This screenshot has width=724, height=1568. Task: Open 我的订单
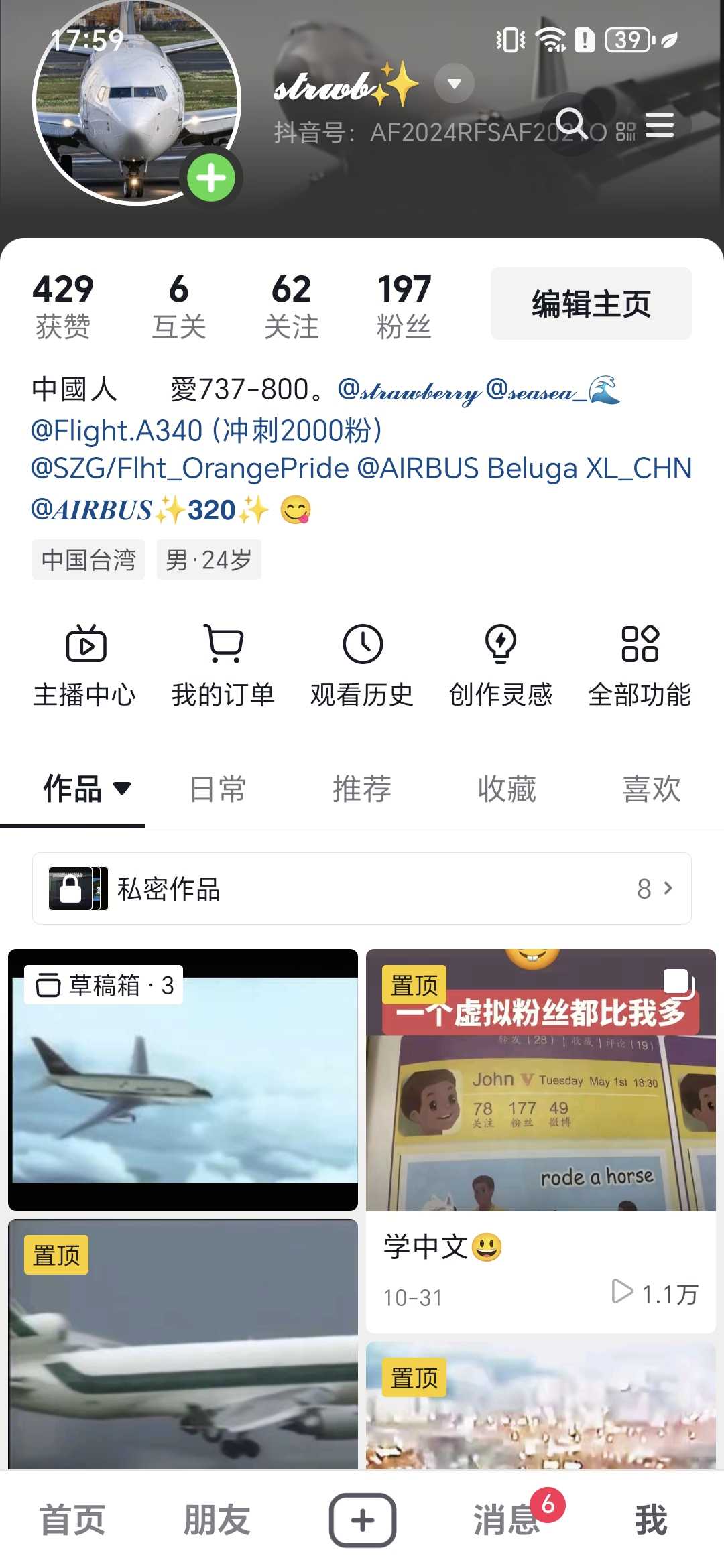(x=223, y=666)
